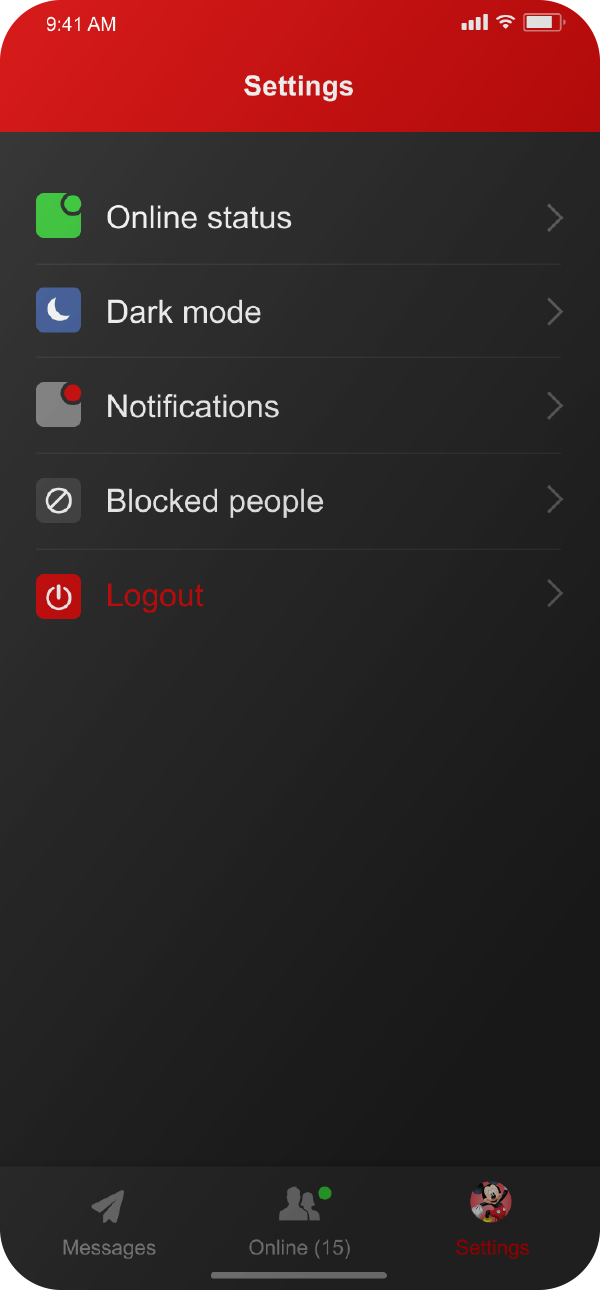The height and width of the screenshot is (1290, 600).
Task: View Blocked people list
Action: tap(299, 501)
